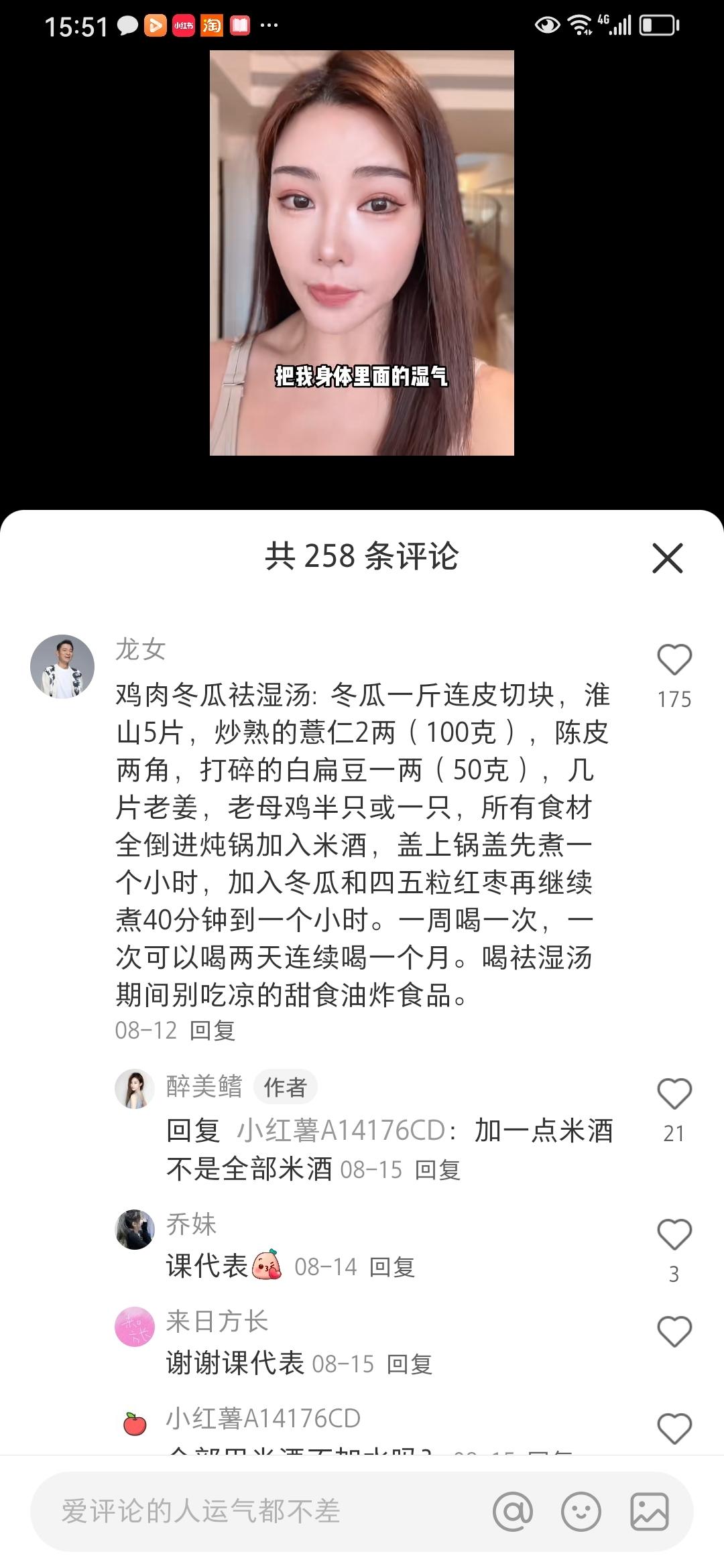The image size is (724, 1568).
Task: Reply to 乔妹's comment
Action: (392, 1267)
